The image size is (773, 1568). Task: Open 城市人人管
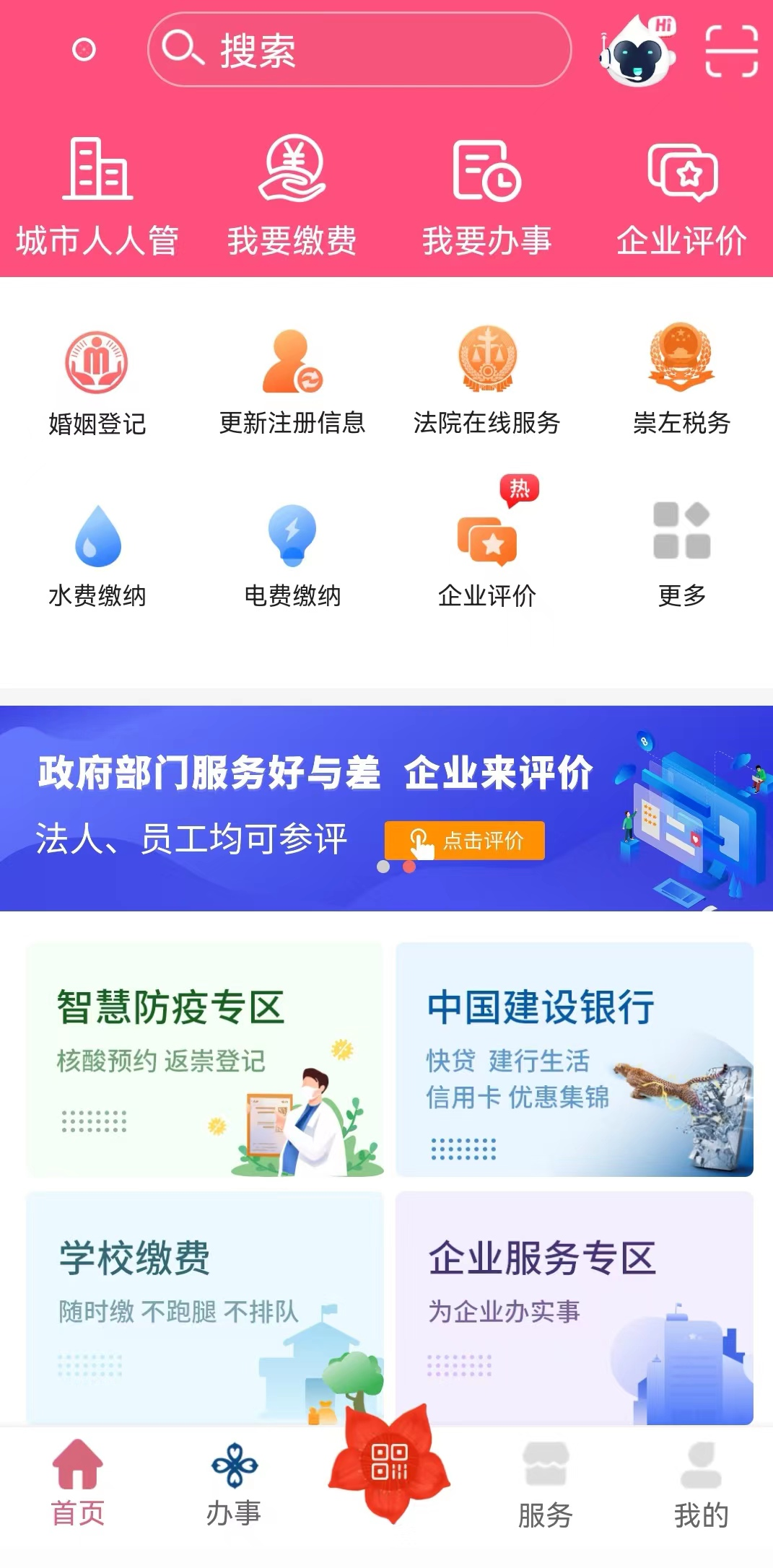coord(97,196)
